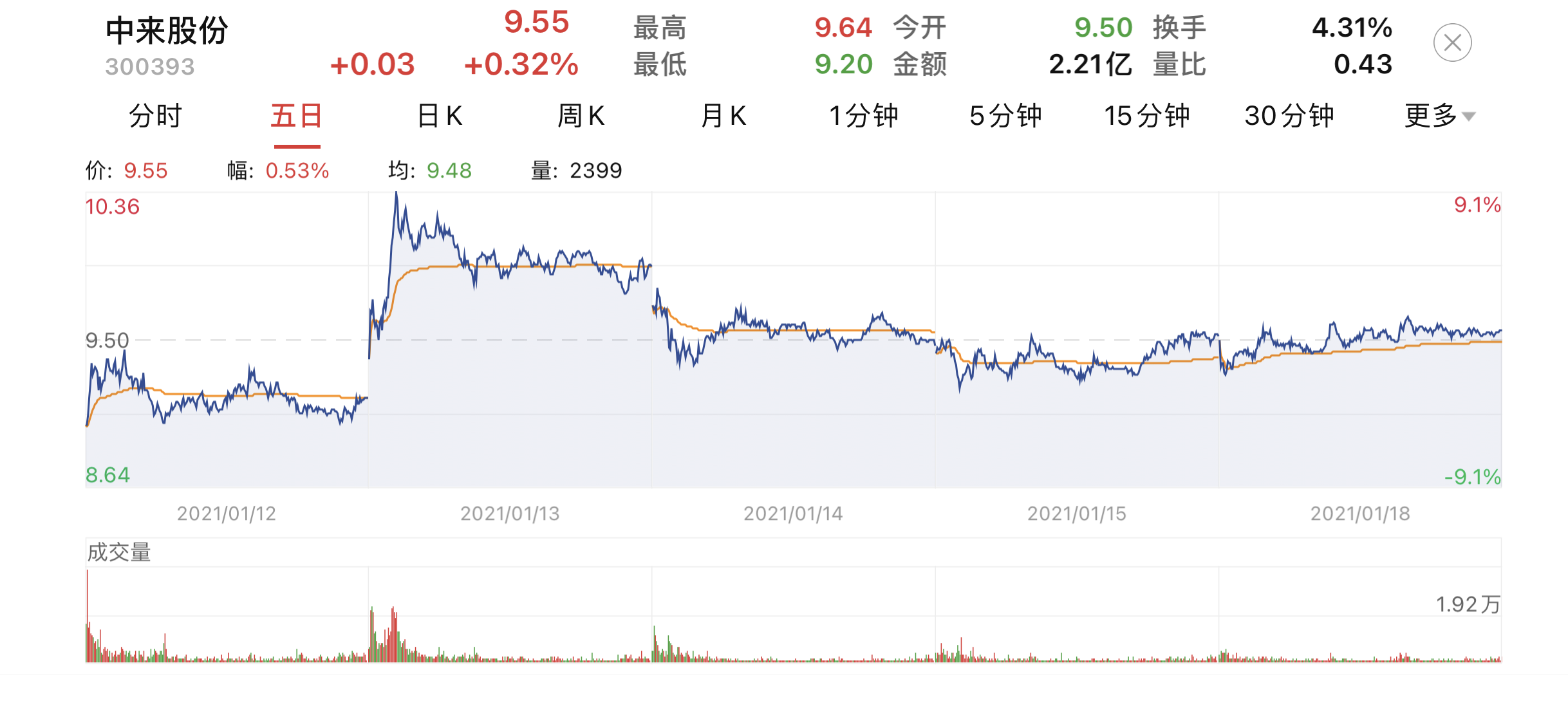Show the 月K chart
The width and height of the screenshot is (1568, 724).
723,116
